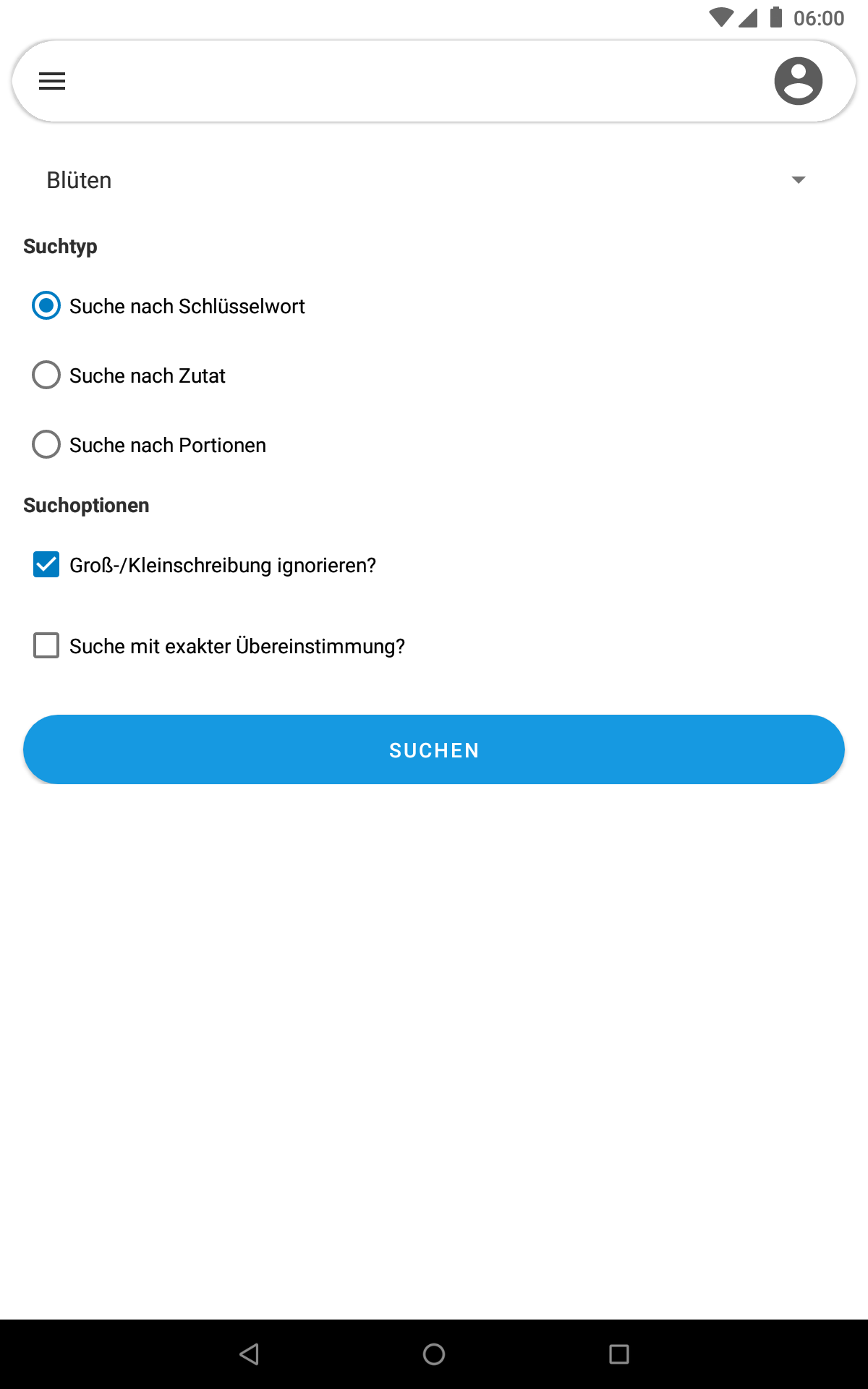Go back with system back button
This screenshot has height=1389, width=868.
[x=250, y=1354]
